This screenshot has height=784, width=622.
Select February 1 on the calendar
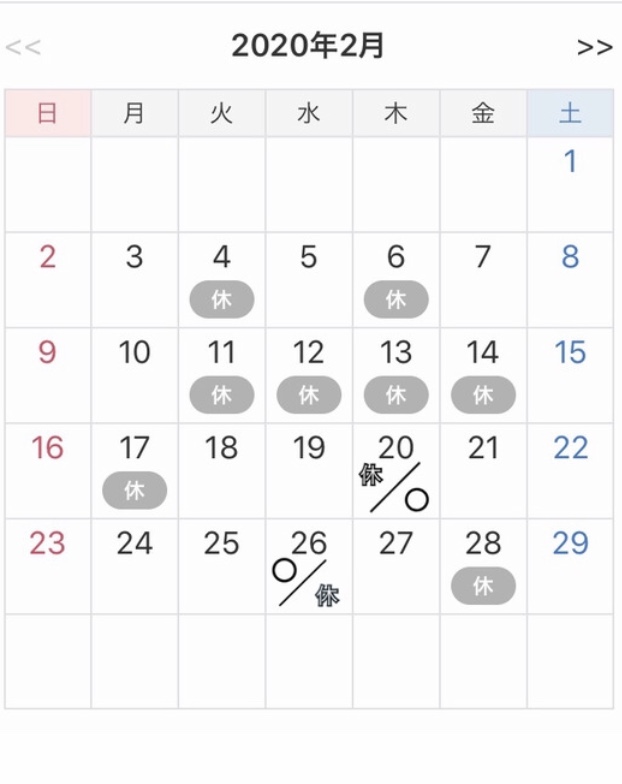pos(570,162)
